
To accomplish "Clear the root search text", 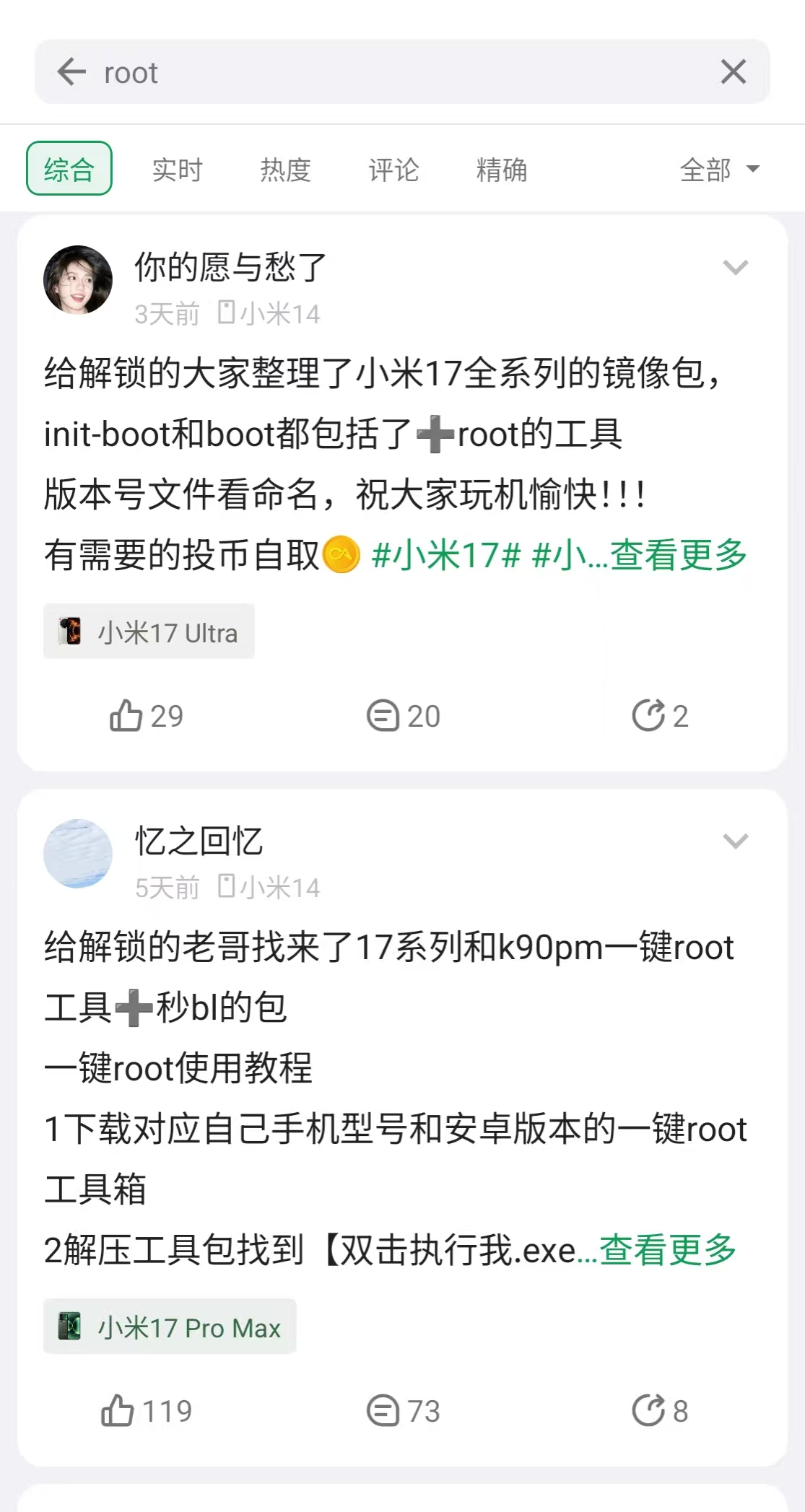I will pyautogui.click(x=733, y=72).
